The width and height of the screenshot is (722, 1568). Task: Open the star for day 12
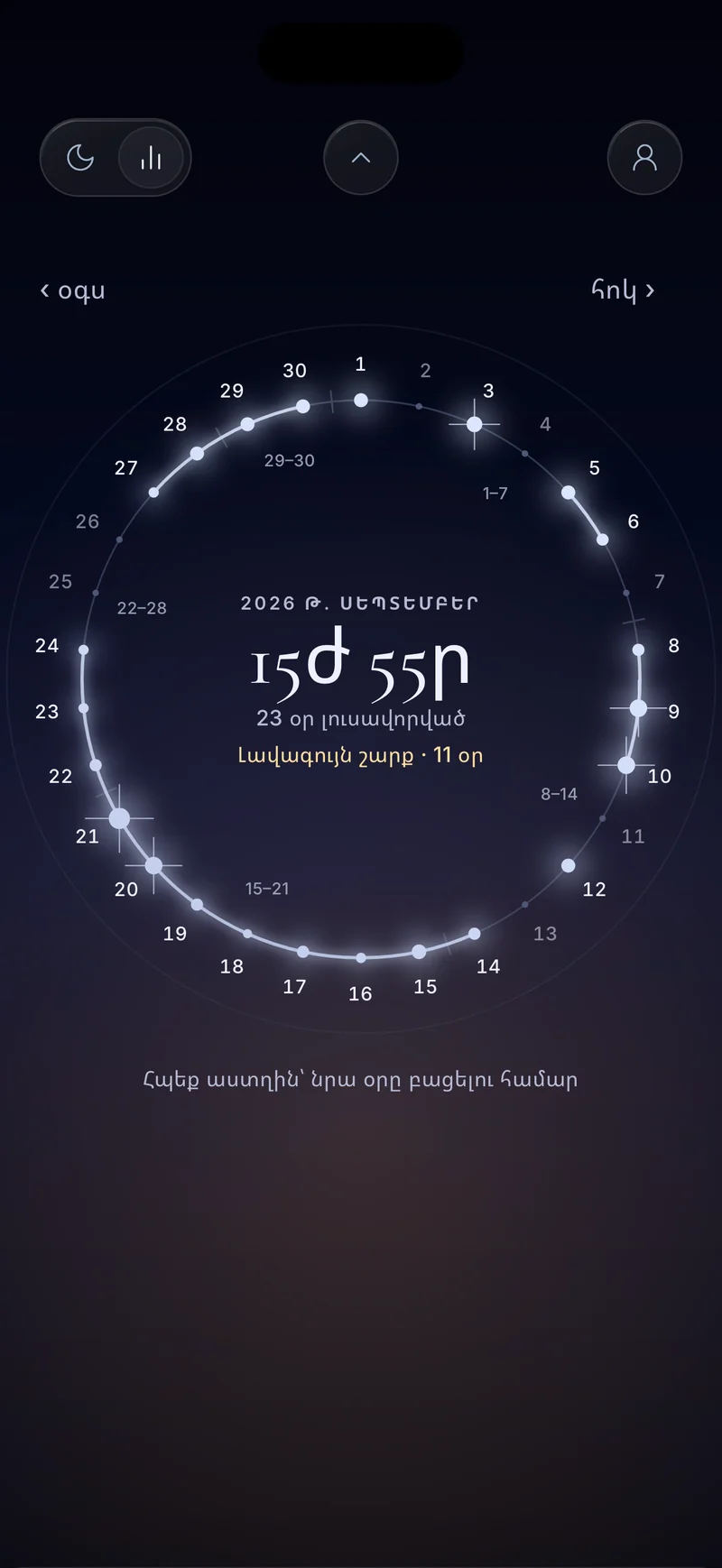tap(568, 865)
